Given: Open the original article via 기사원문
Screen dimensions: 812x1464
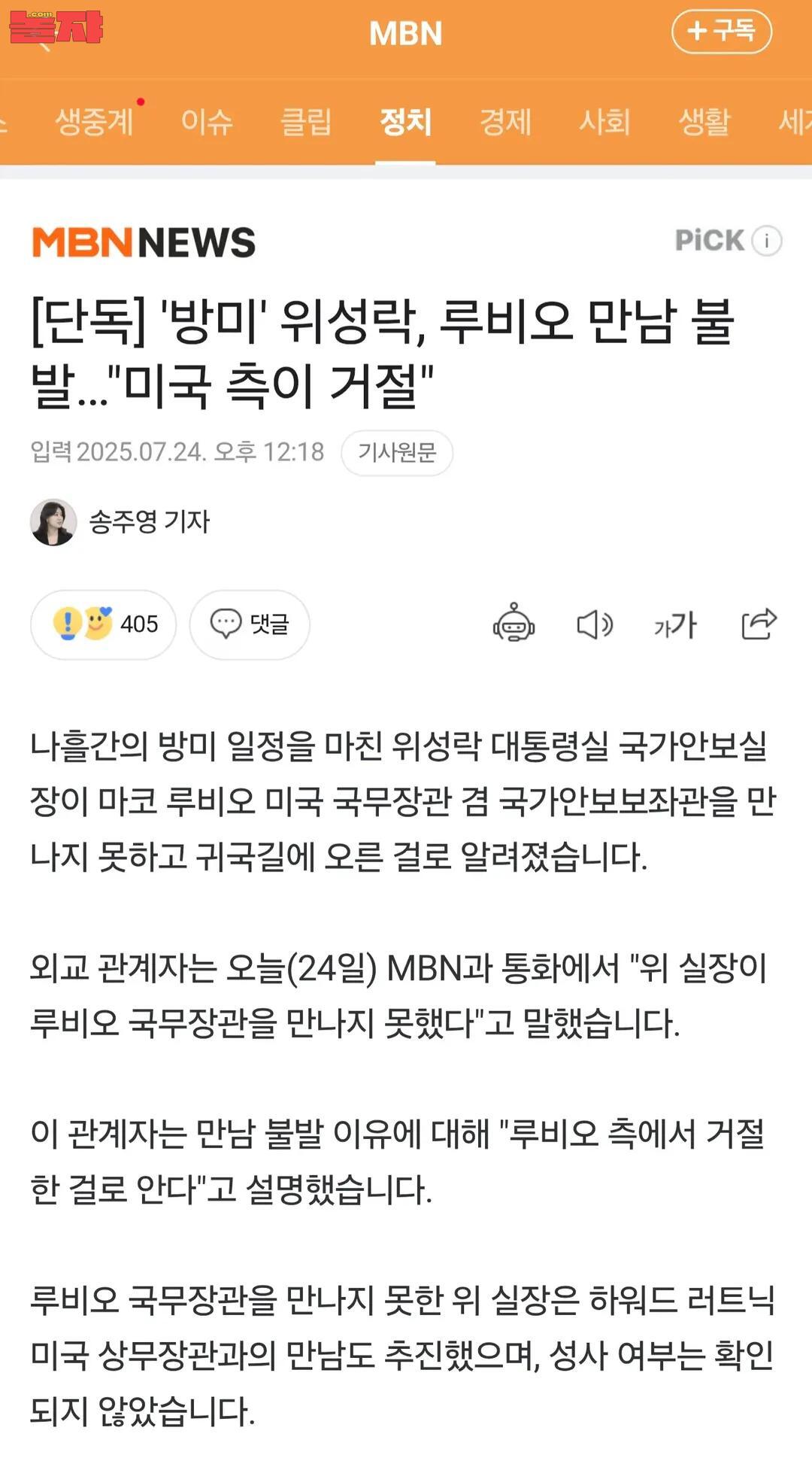Looking at the screenshot, I should click(397, 453).
